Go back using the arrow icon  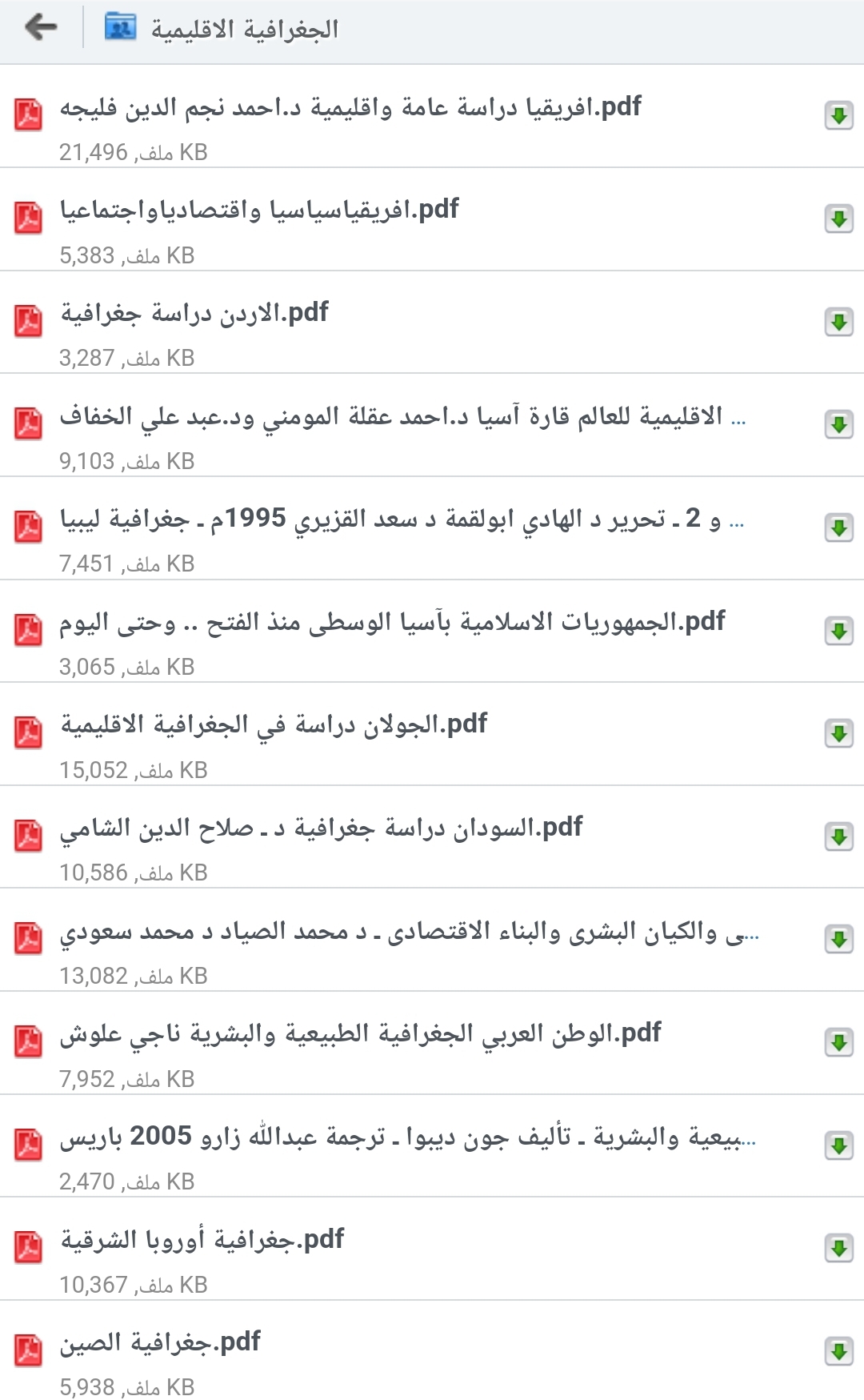pos(42,28)
